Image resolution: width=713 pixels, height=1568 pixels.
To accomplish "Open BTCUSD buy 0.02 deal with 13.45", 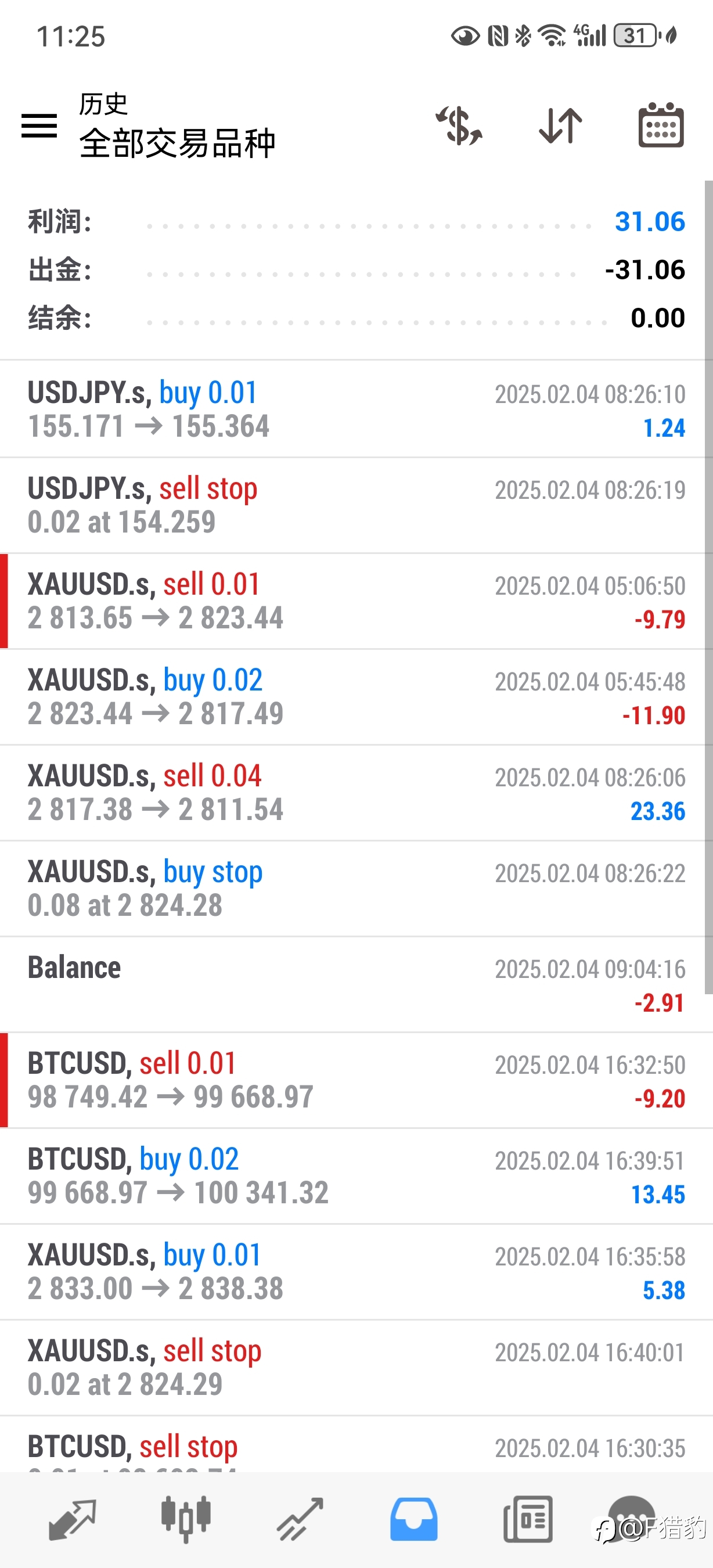I will click(356, 1176).
